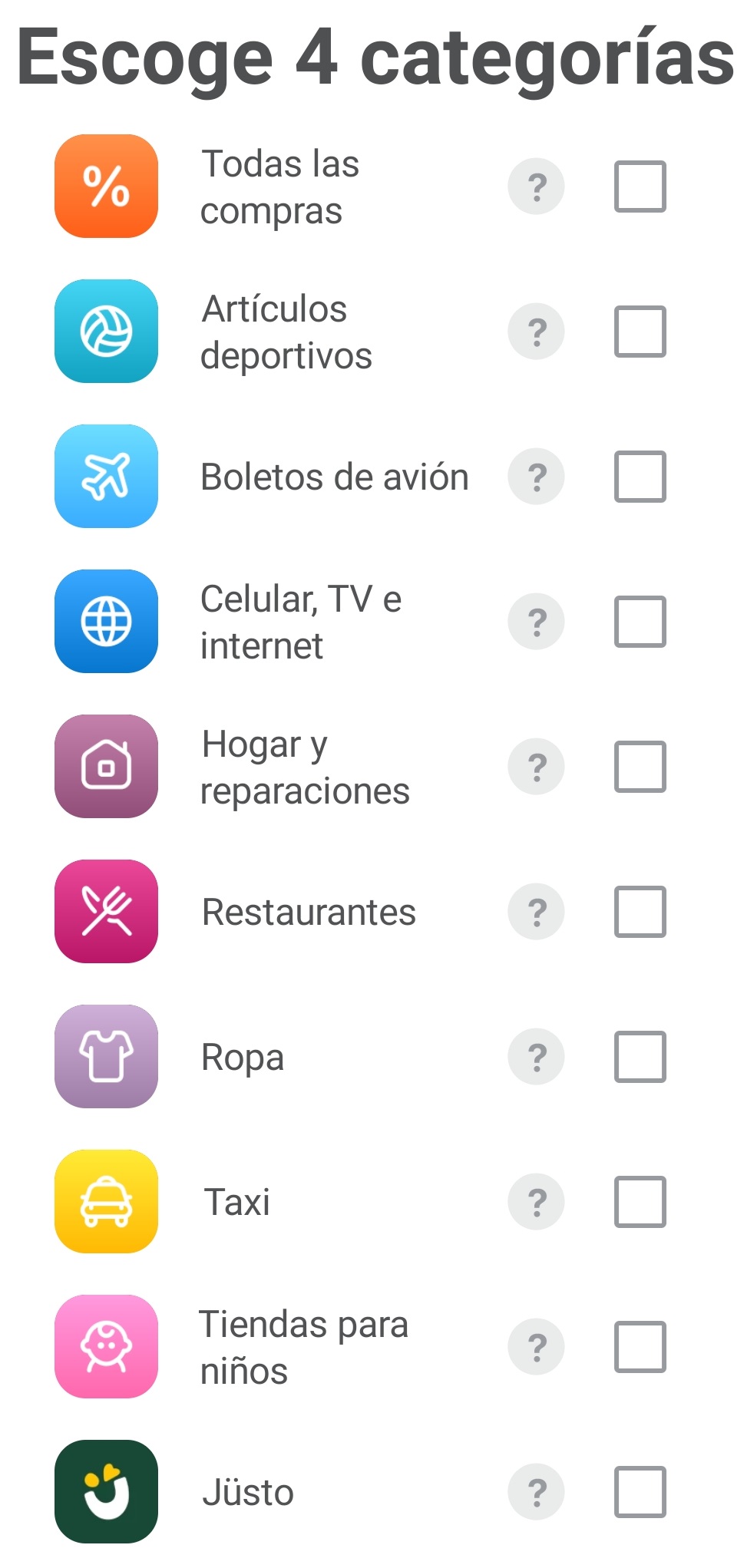The width and height of the screenshot is (747, 1568).
Task: Check the Ropa checkbox
Action: (640, 1057)
